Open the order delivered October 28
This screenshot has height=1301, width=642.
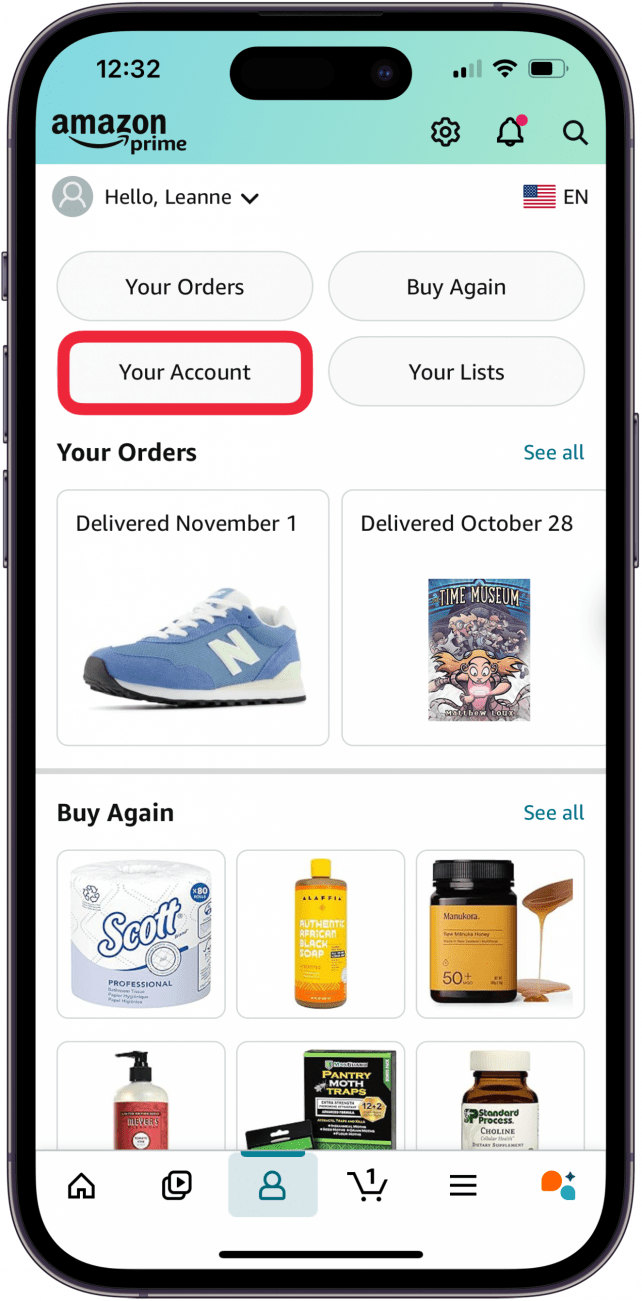click(473, 617)
